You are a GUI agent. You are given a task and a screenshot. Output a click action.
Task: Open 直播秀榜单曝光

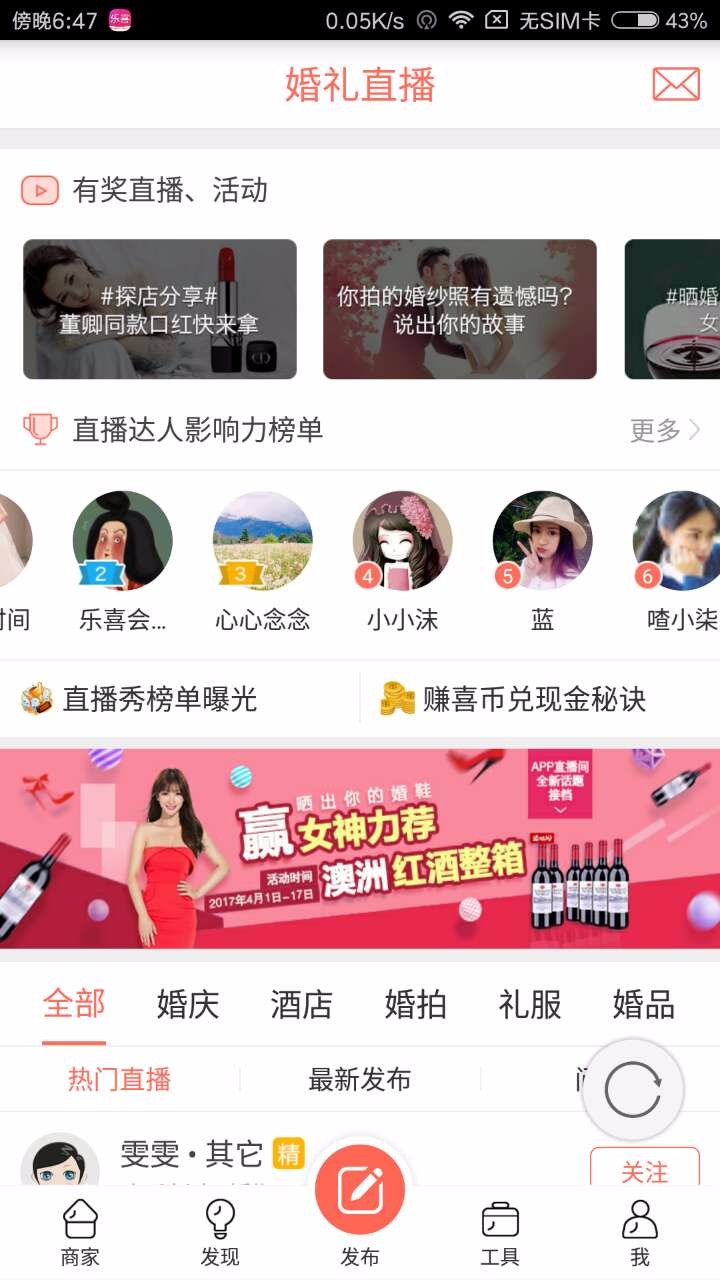click(x=139, y=699)
